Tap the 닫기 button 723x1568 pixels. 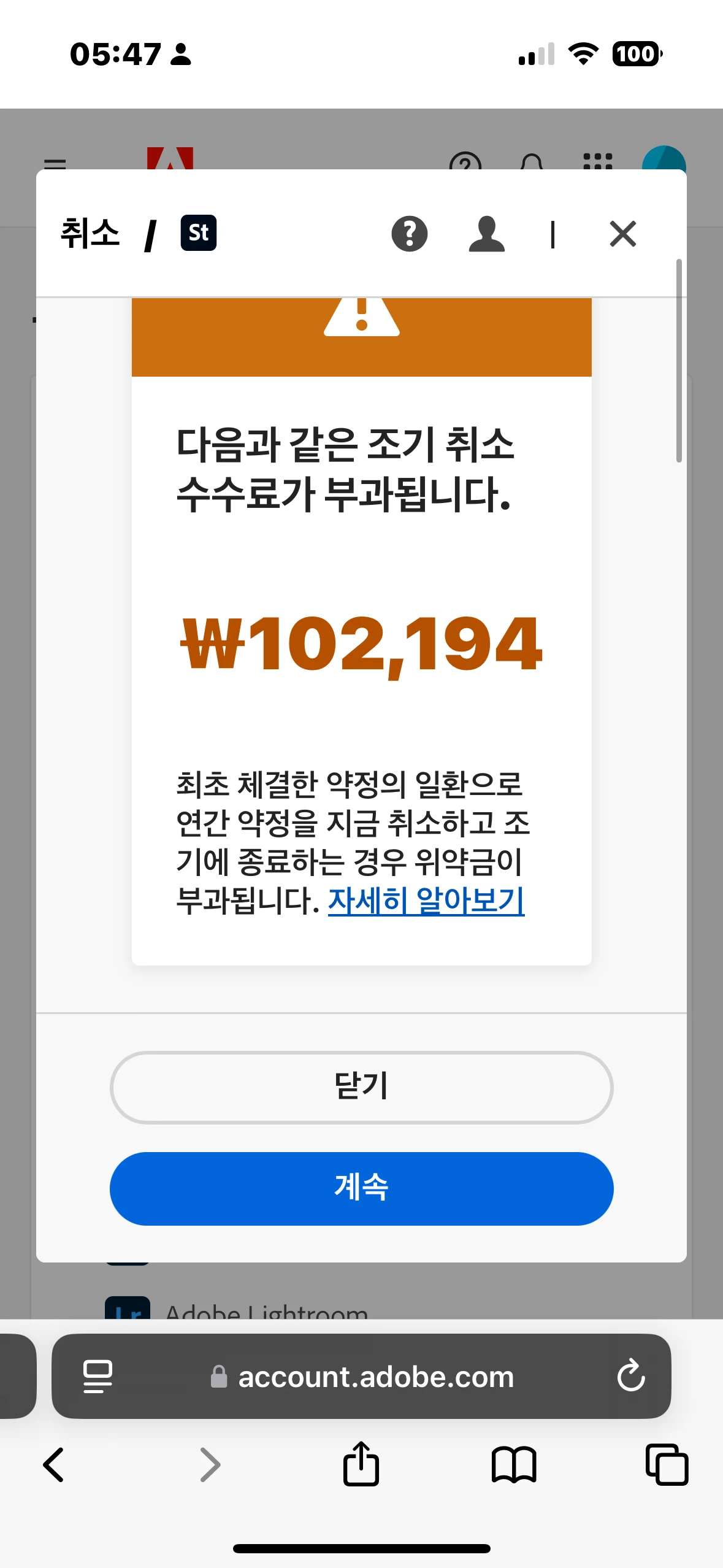tap(361, 1087)
